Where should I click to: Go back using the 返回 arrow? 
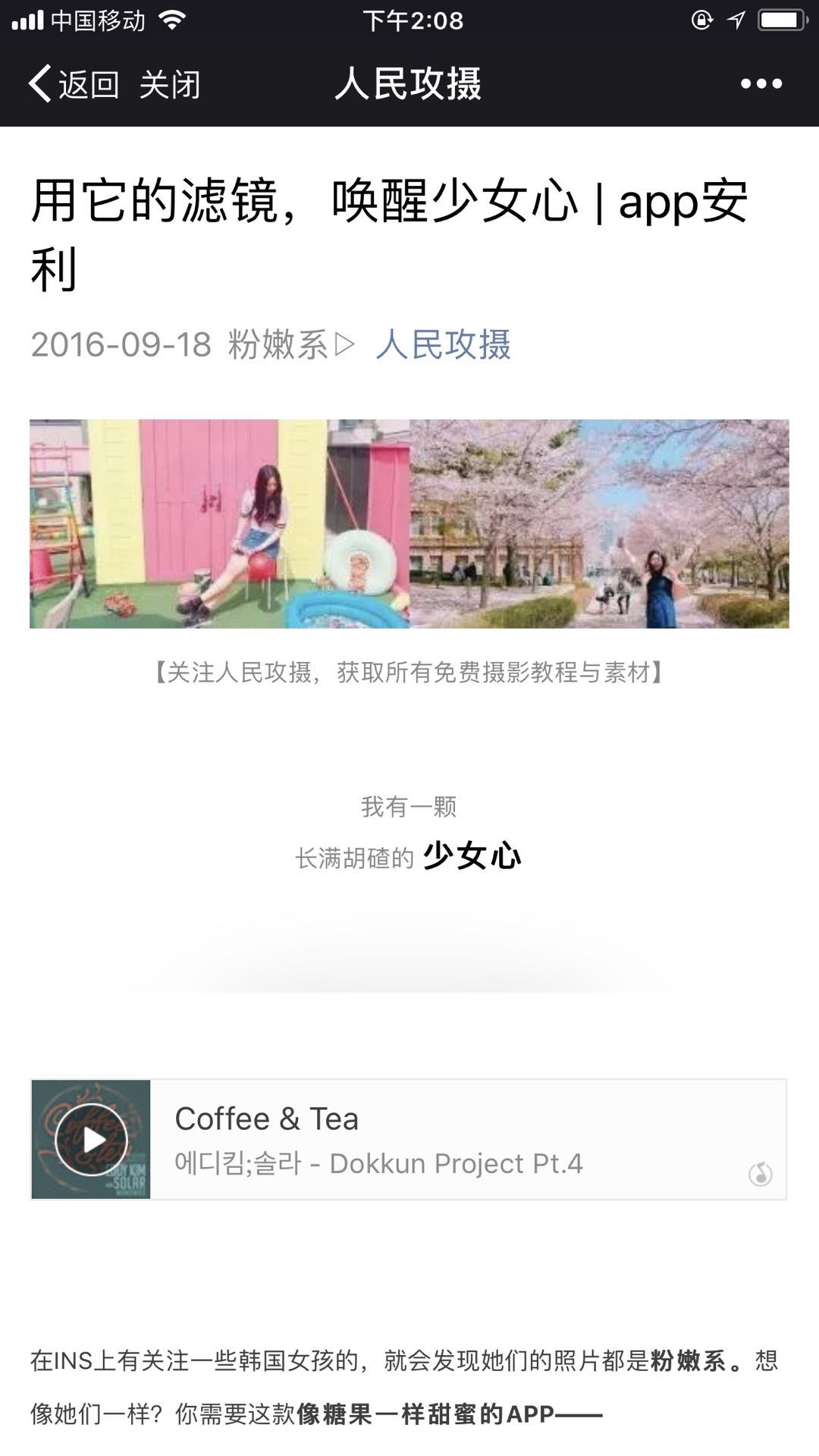coord(73,84)
